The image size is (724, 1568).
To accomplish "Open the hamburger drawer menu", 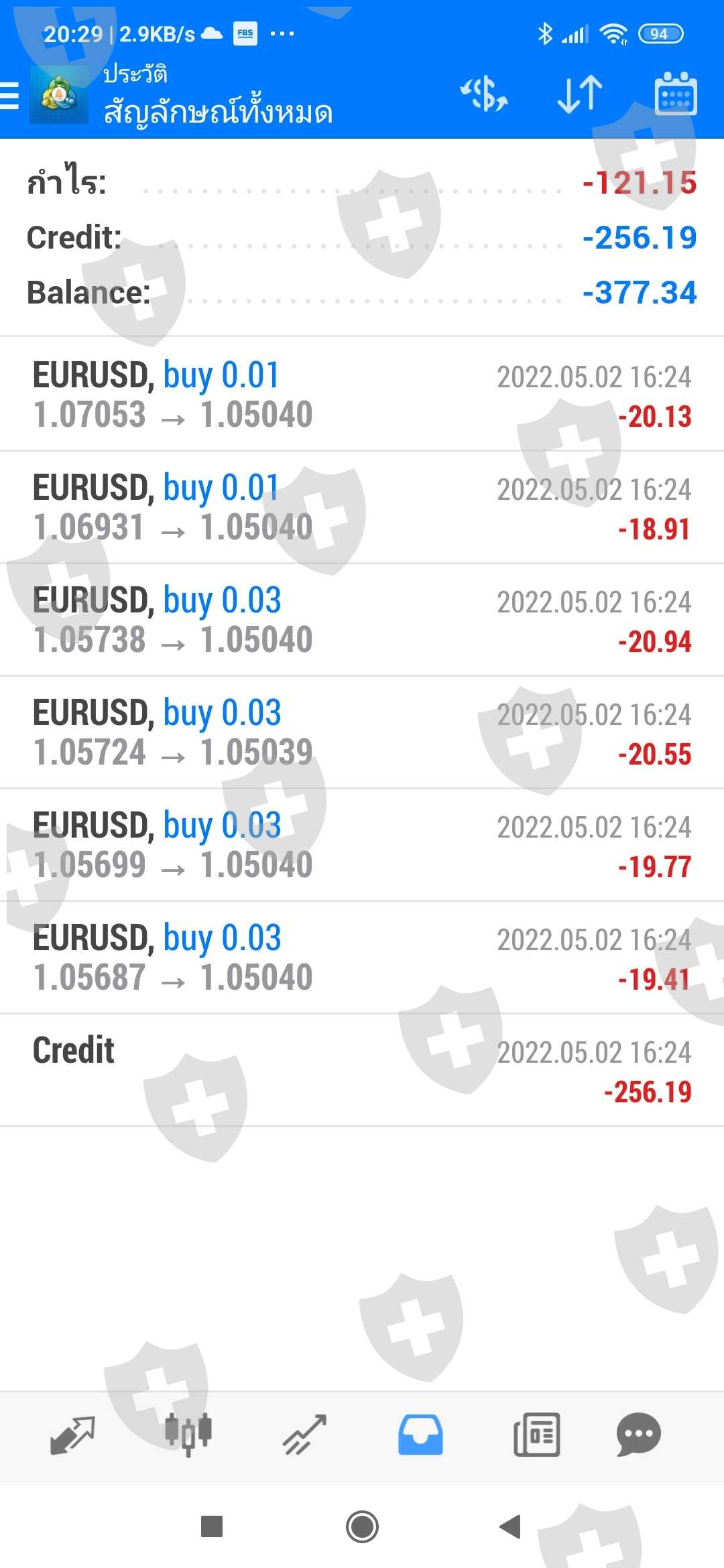I will pyautogui.click(x=11, y=95).
